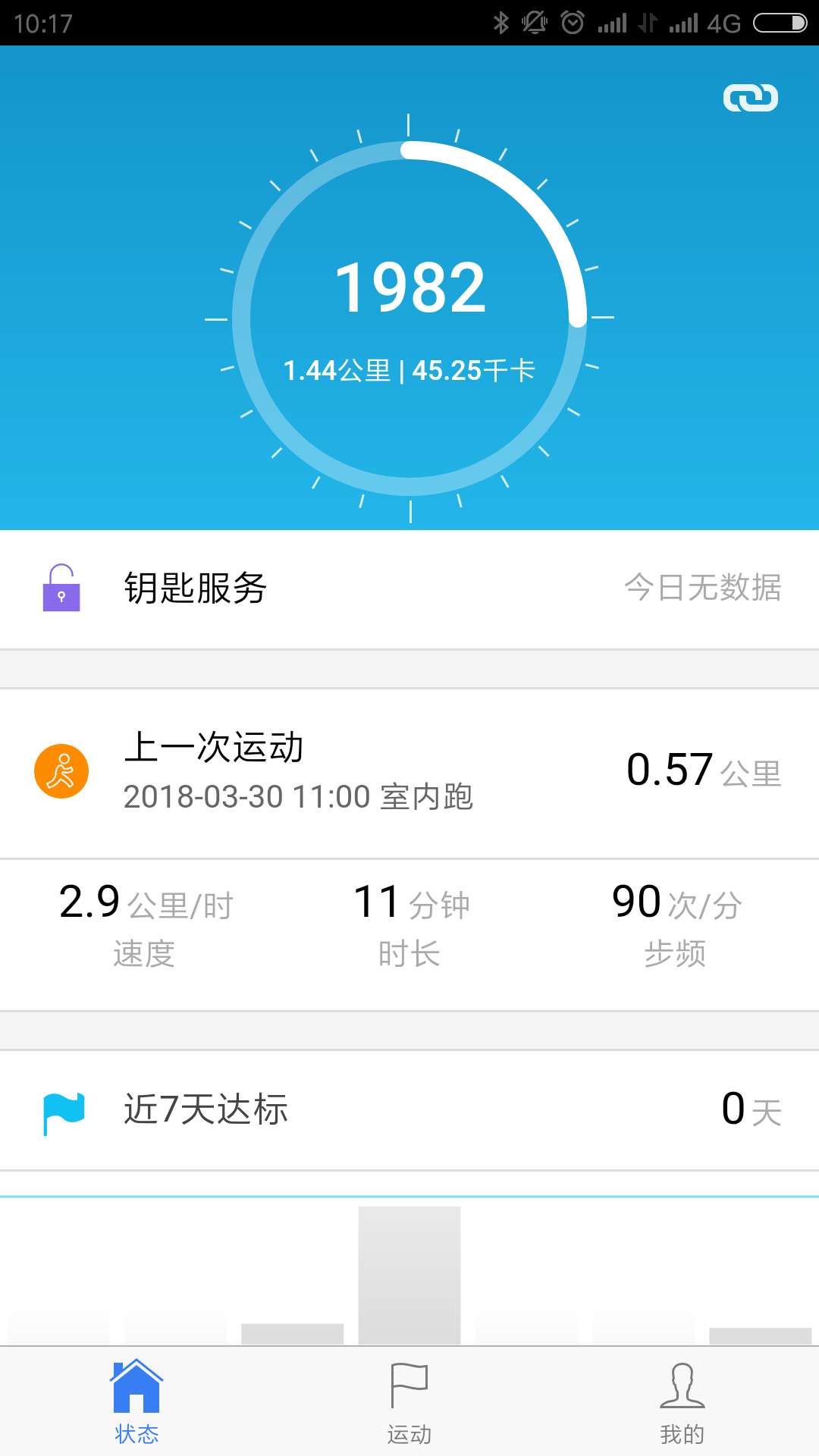Switch to the 运动 tab

coord(409,1403)
